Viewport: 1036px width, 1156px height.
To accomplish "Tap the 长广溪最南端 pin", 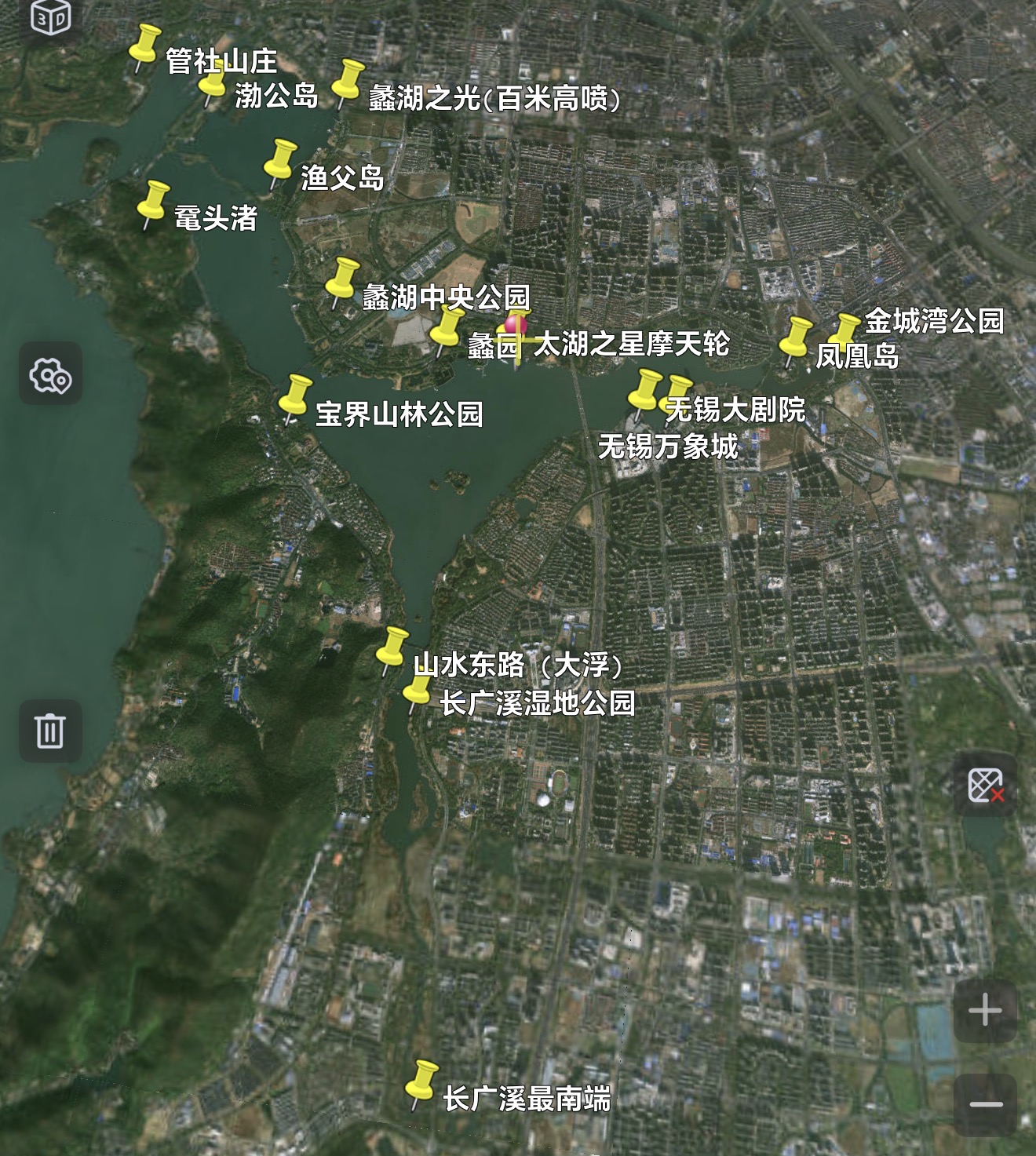I will [x=421, y=1084].
